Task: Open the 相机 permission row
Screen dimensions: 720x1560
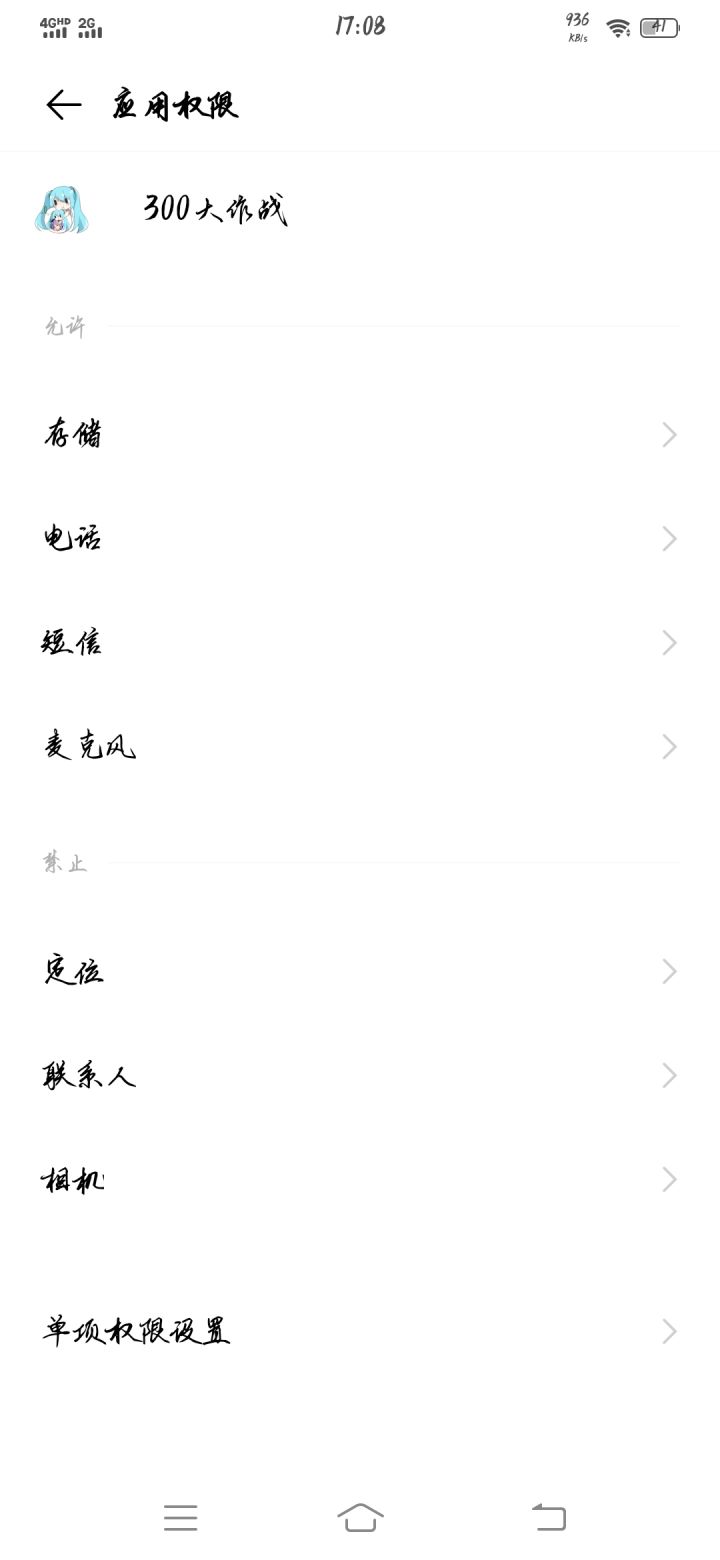Action: click(360, 1179)
